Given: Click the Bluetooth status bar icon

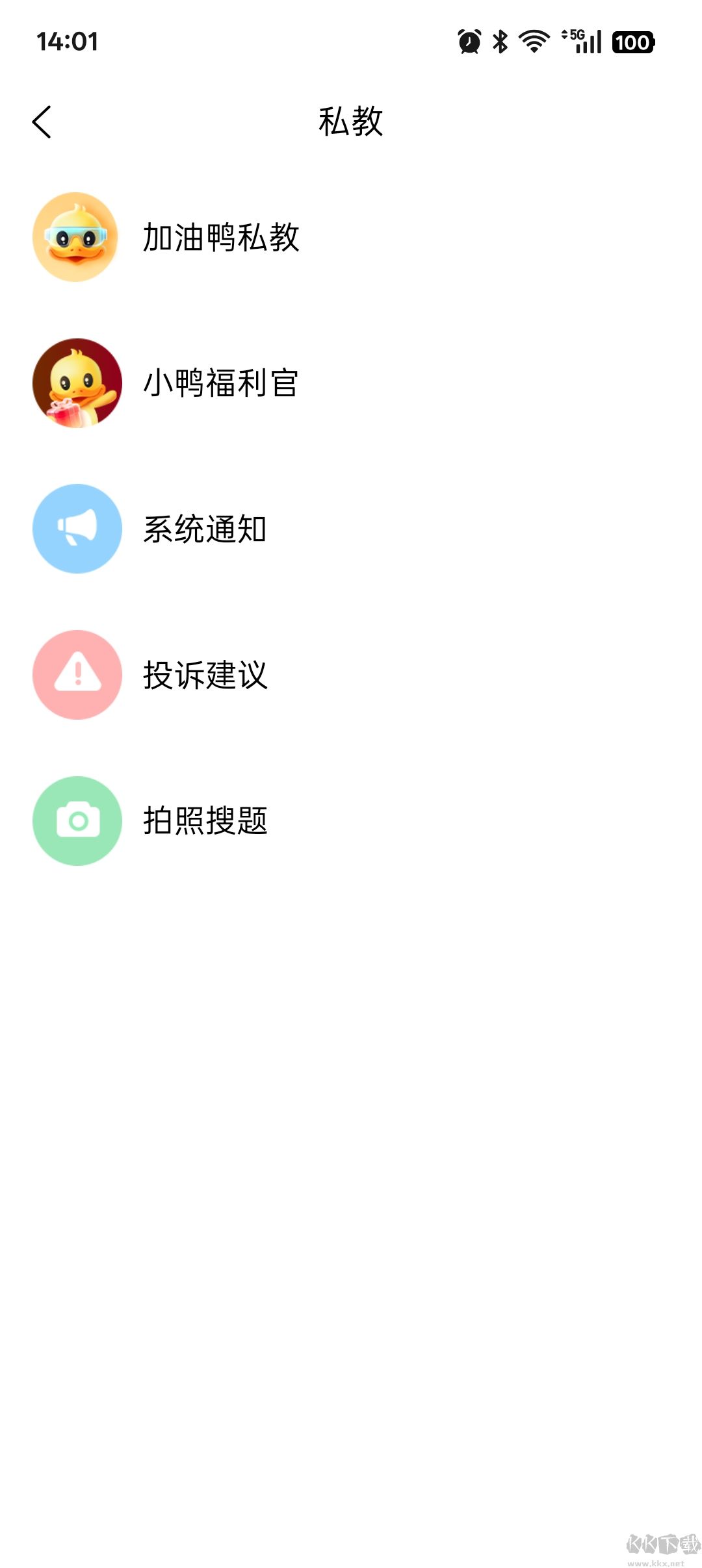Looking at the screenshot, I should click(499, 41).
